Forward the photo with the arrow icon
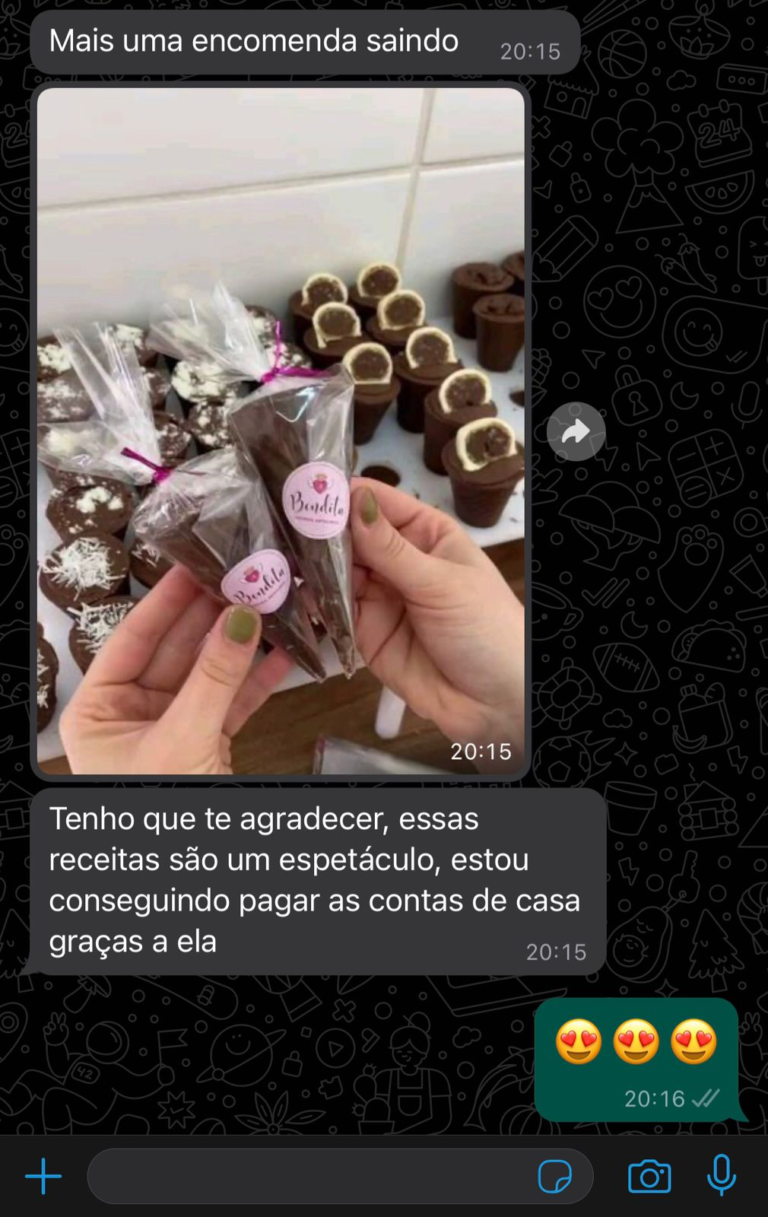Viewport: 768px width, 1217px height. pyautogui.click(x=576, y=431)
